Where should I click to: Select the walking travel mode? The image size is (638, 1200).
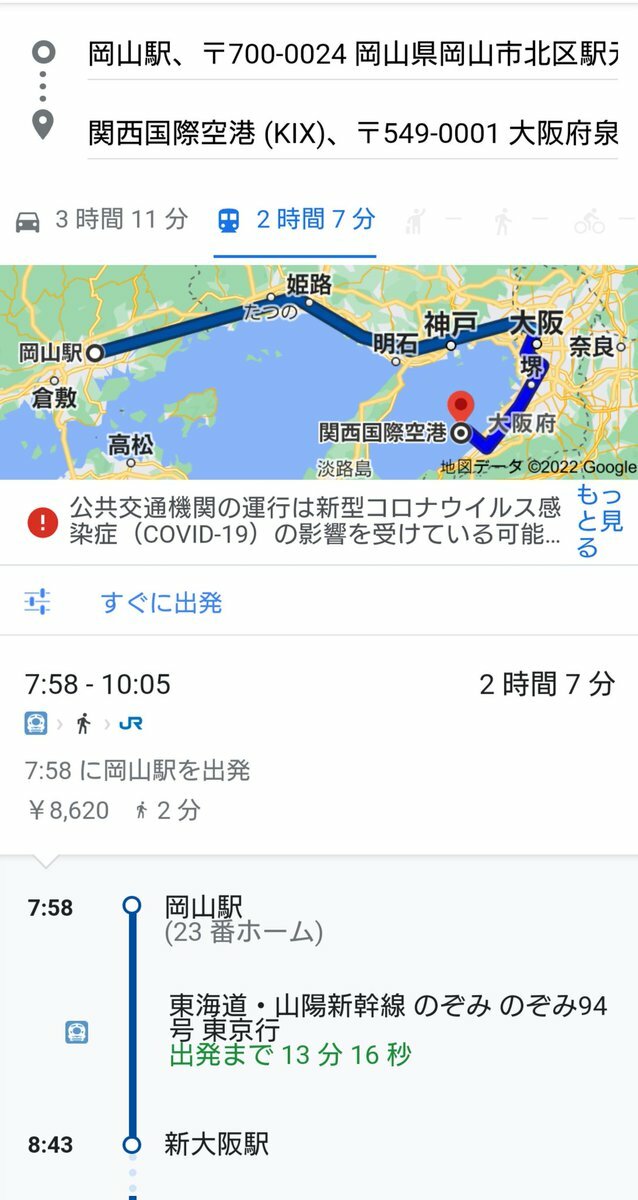pyautogui.click(x=504, y=221)
